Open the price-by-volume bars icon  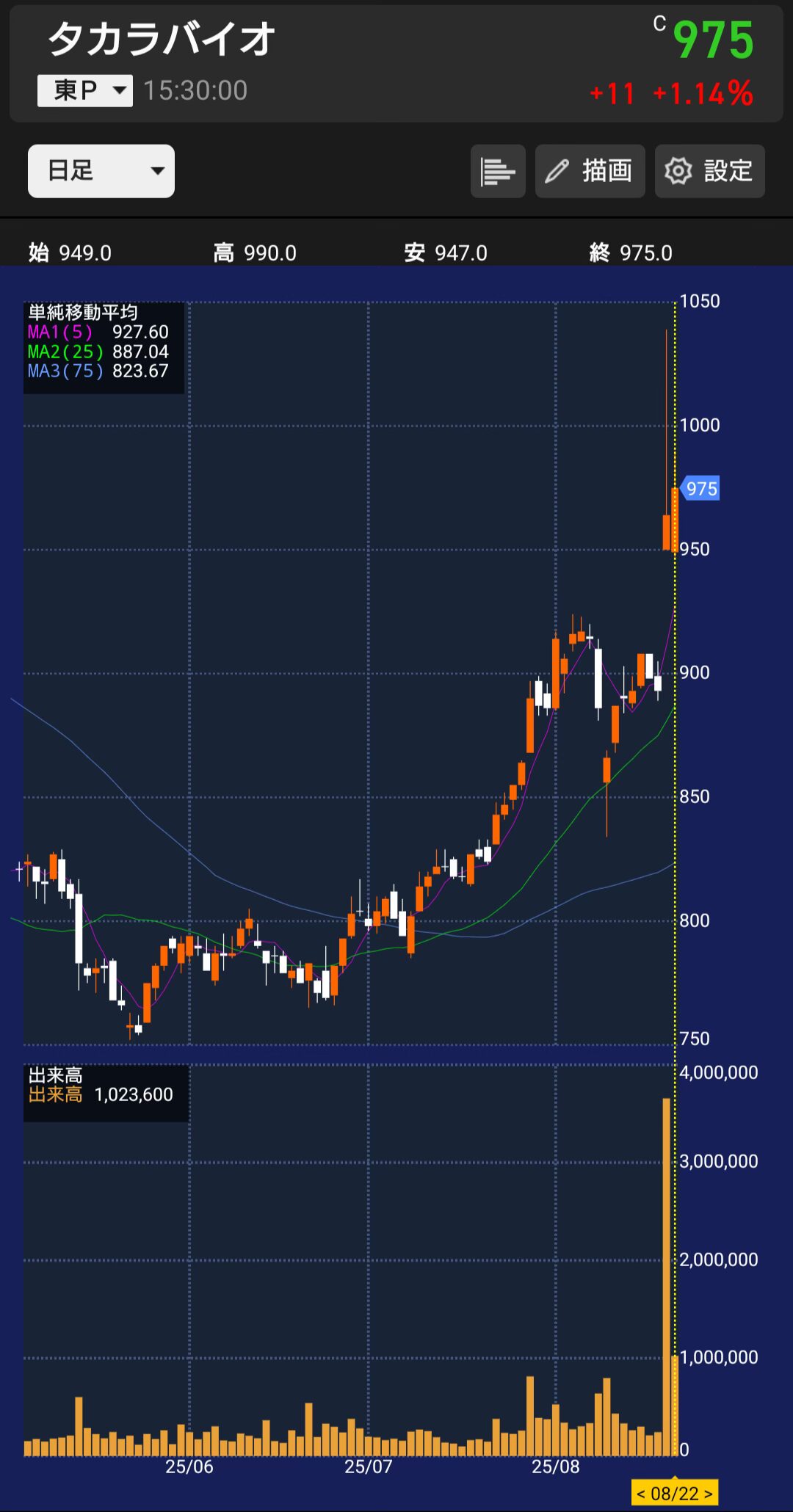(x=498, y=171)
